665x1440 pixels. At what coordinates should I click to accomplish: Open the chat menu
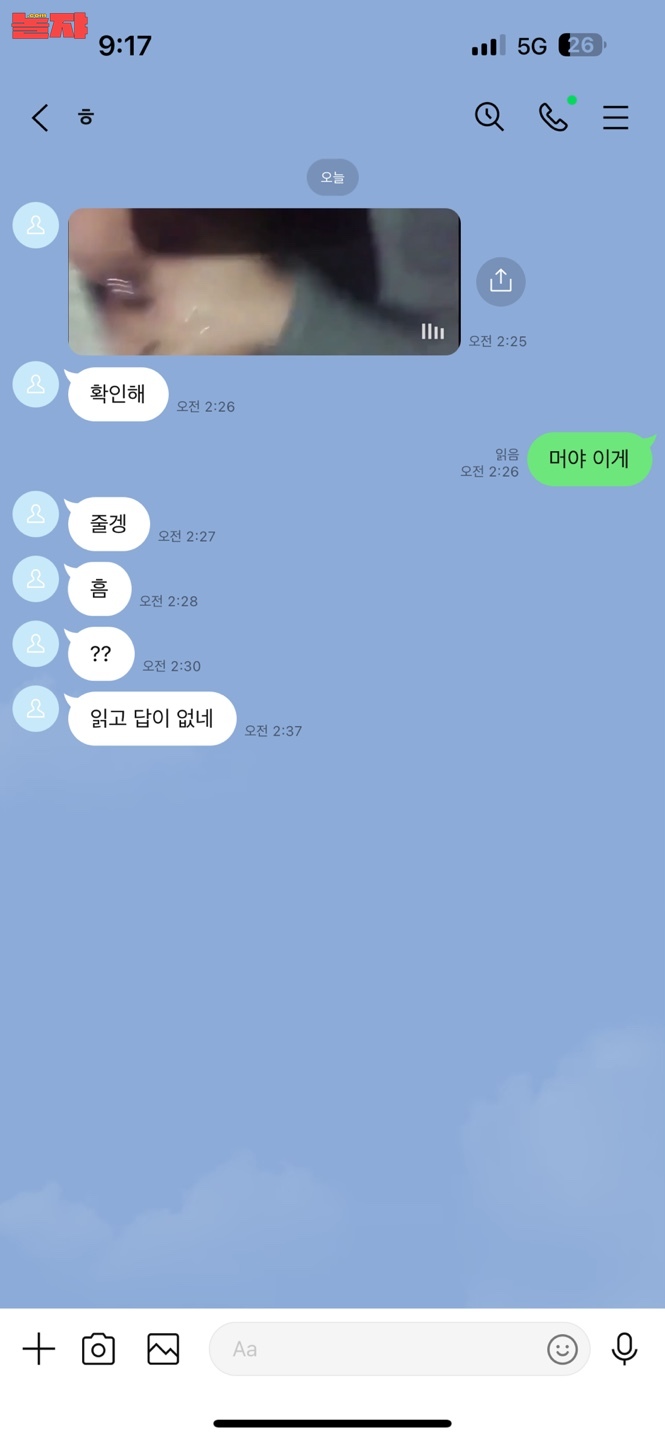tap(615, 117)
